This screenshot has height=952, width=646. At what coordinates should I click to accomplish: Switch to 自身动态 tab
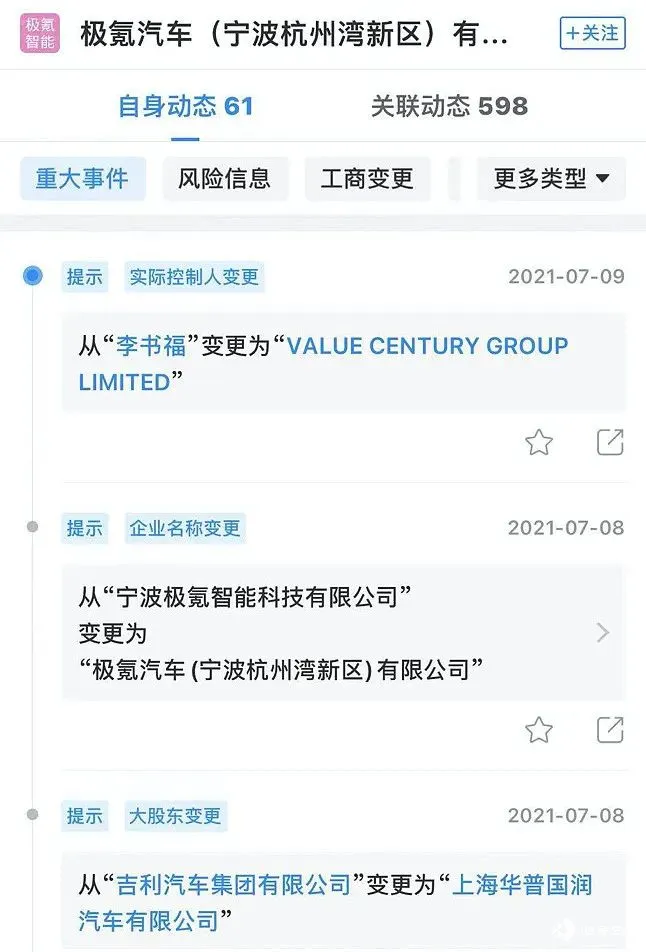[185, 106]
